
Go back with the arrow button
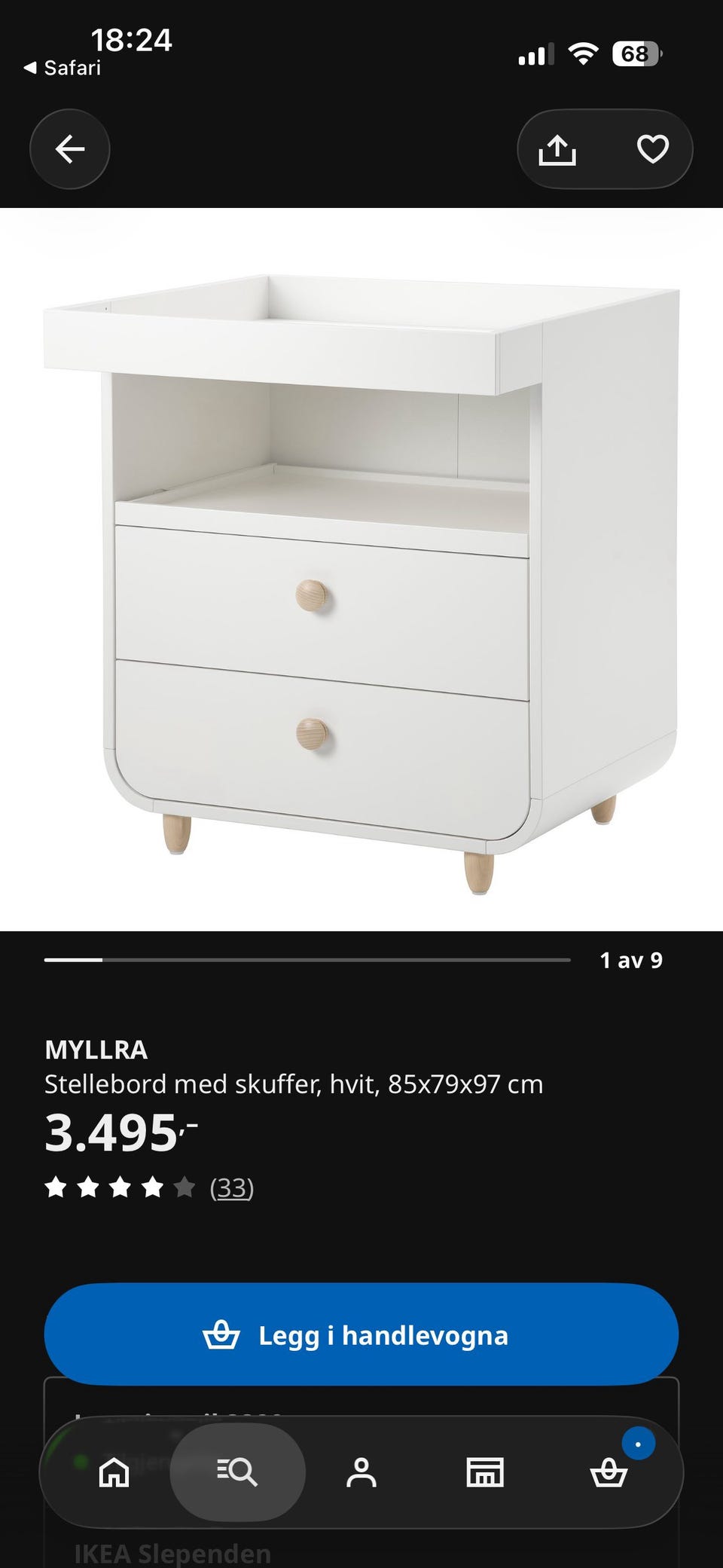69,149
